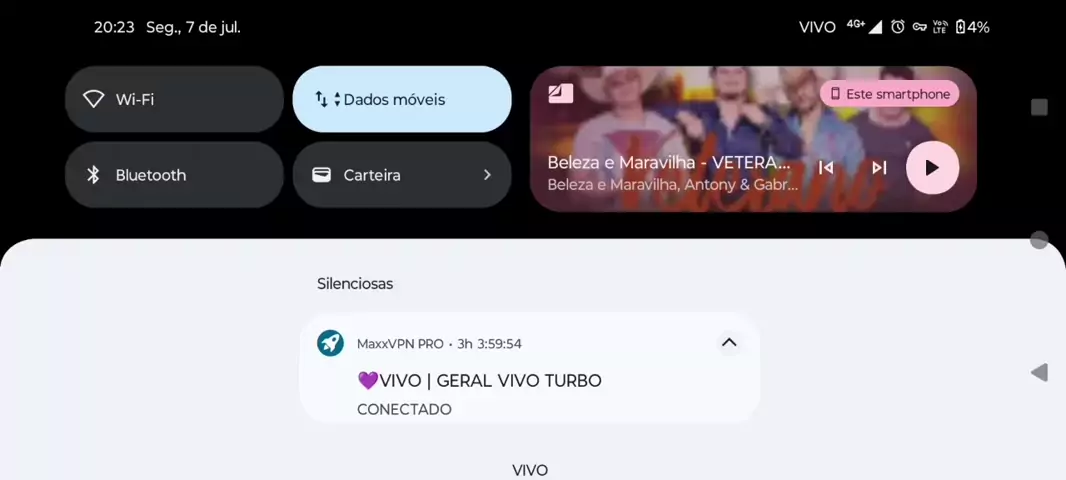The width and height of the screenshot is (1066, 480).
Task: Change output device from Este smartphone
Action: 889,94
